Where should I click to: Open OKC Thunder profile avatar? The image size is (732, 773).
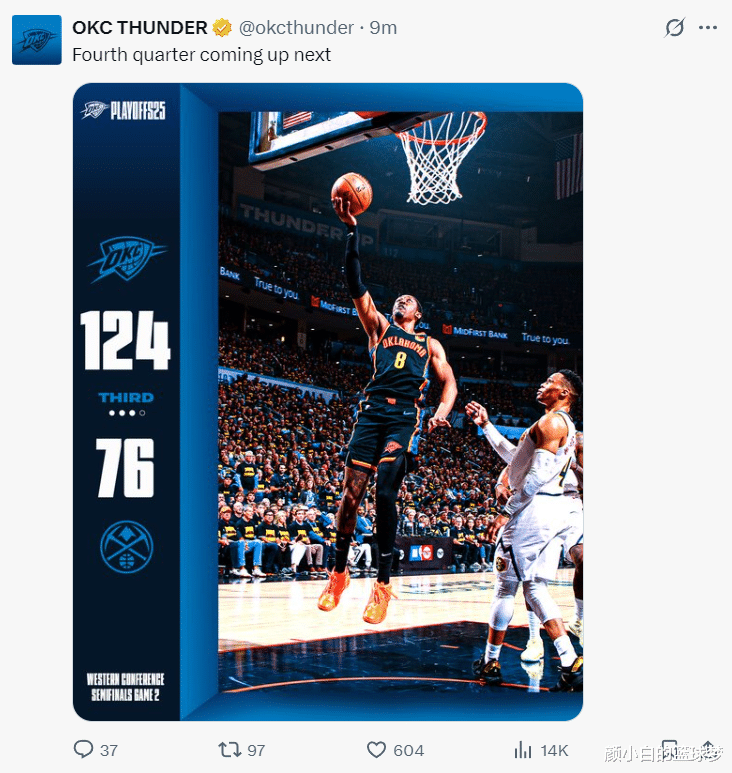37,40
